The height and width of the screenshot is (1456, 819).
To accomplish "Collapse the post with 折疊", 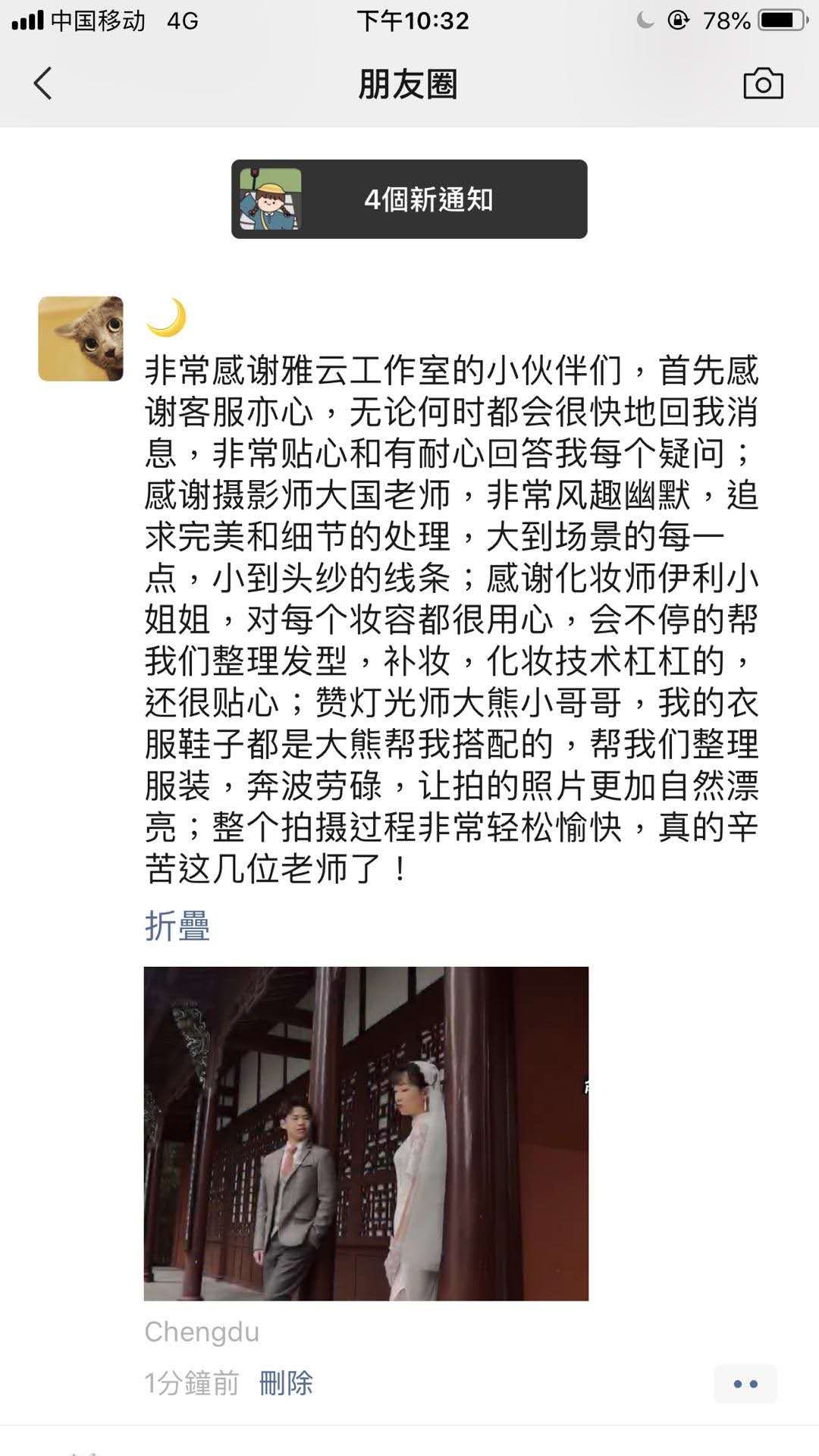I will tap(177, 926).
